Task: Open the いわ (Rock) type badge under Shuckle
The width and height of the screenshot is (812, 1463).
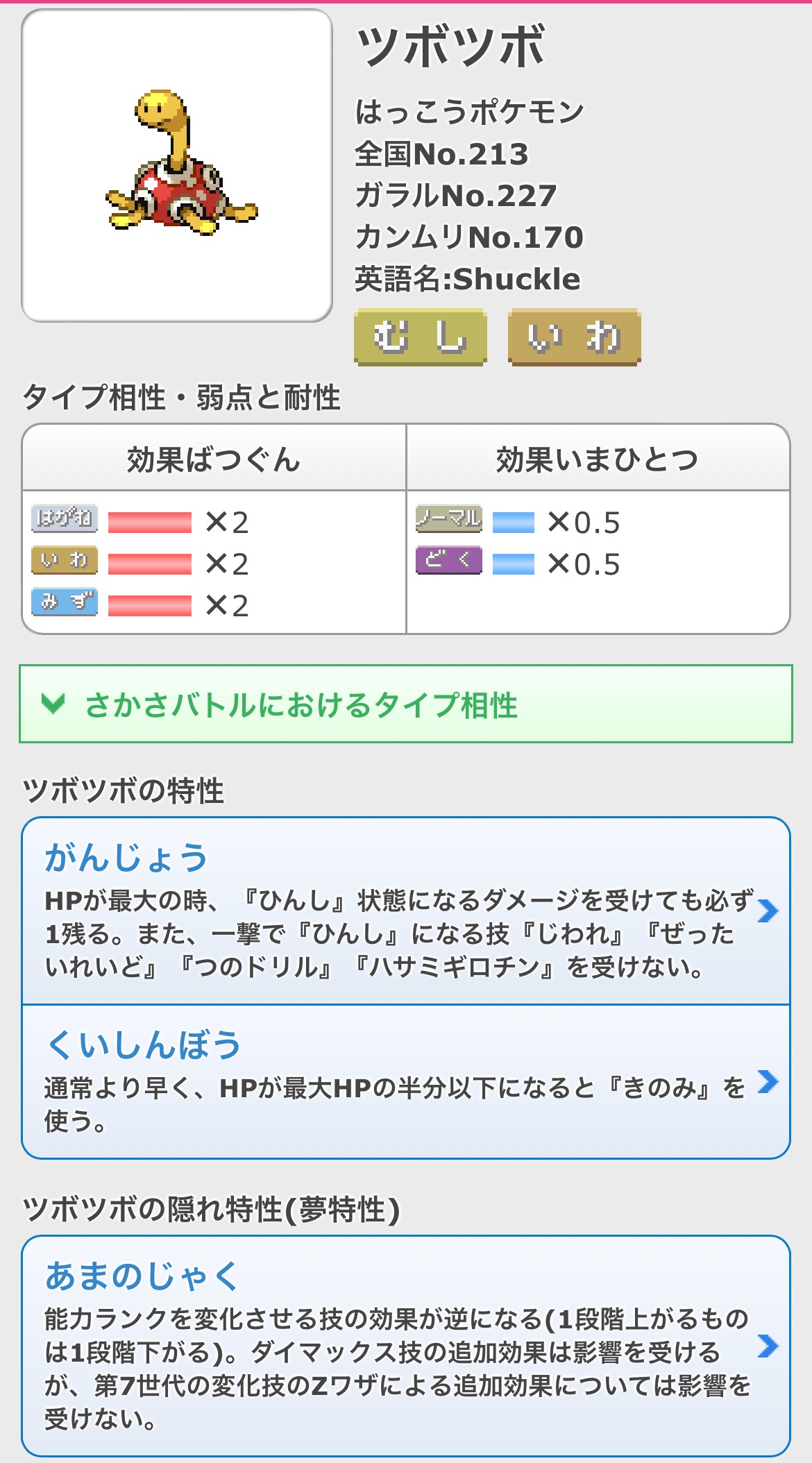Action: [574, 337]
